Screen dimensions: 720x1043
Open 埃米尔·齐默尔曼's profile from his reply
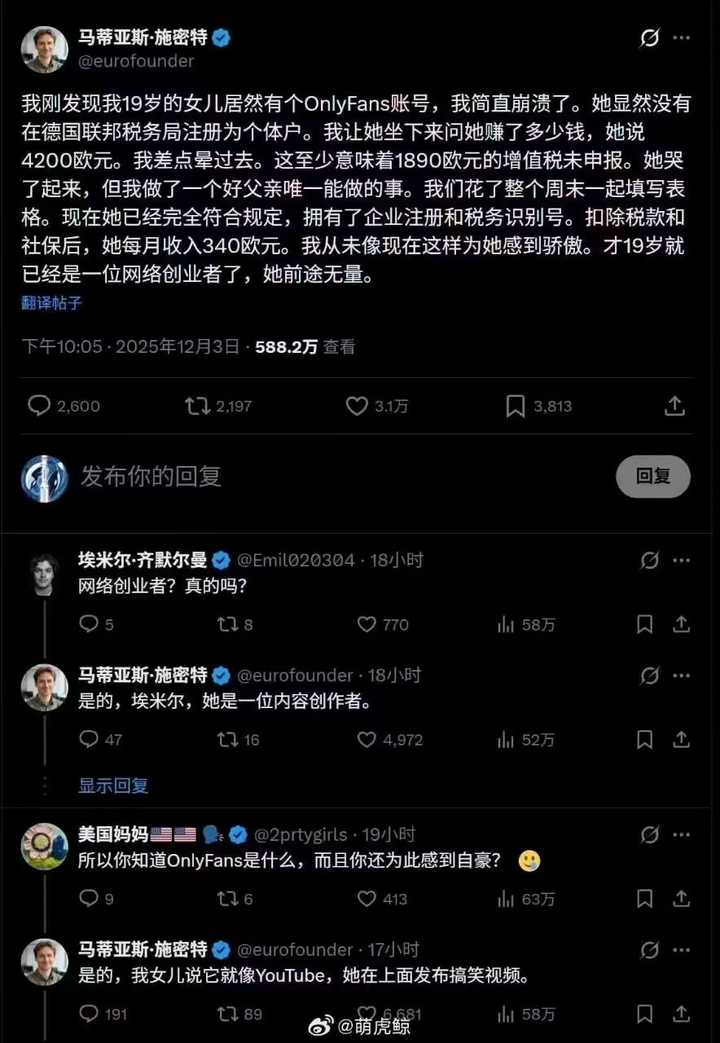click(44, 574)
